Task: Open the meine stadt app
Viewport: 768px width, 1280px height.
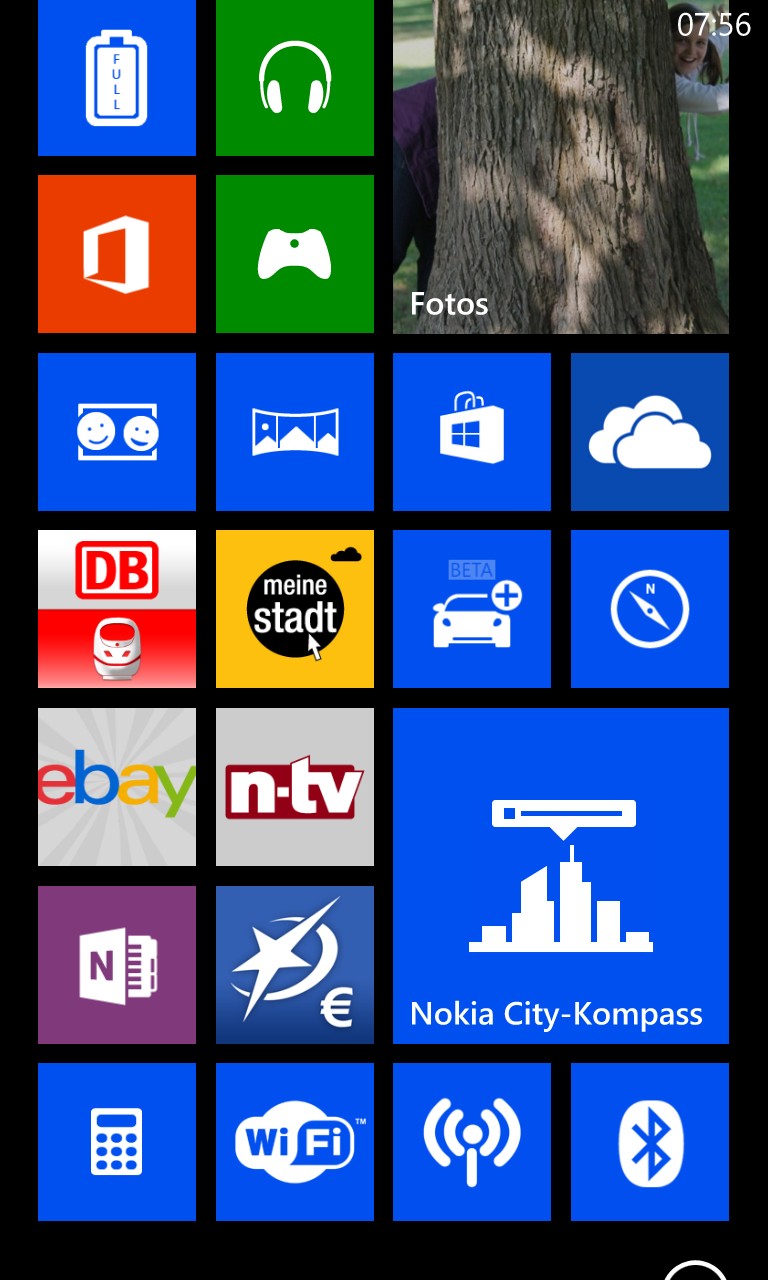Action: [295, 609]
